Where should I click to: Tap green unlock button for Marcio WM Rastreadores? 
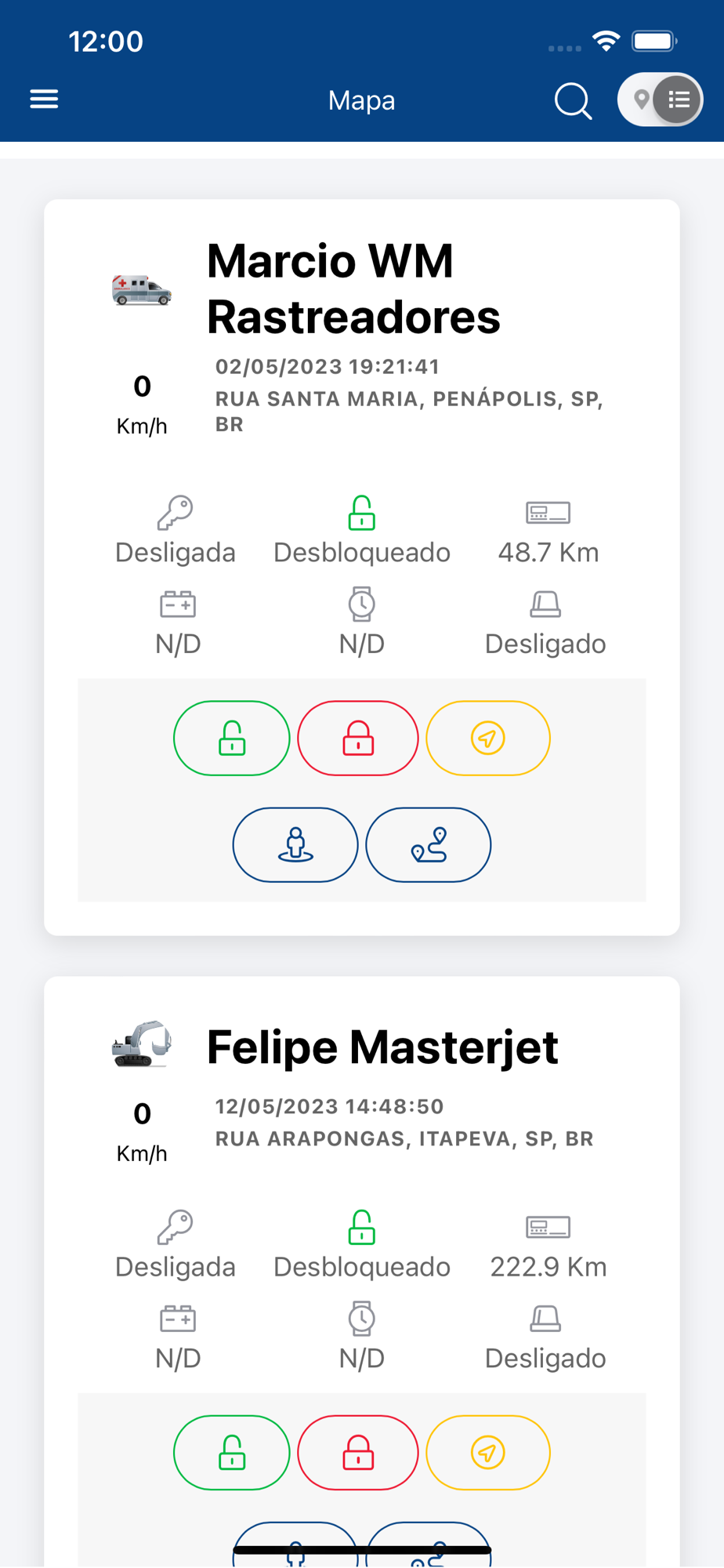[x=232, y=739]
